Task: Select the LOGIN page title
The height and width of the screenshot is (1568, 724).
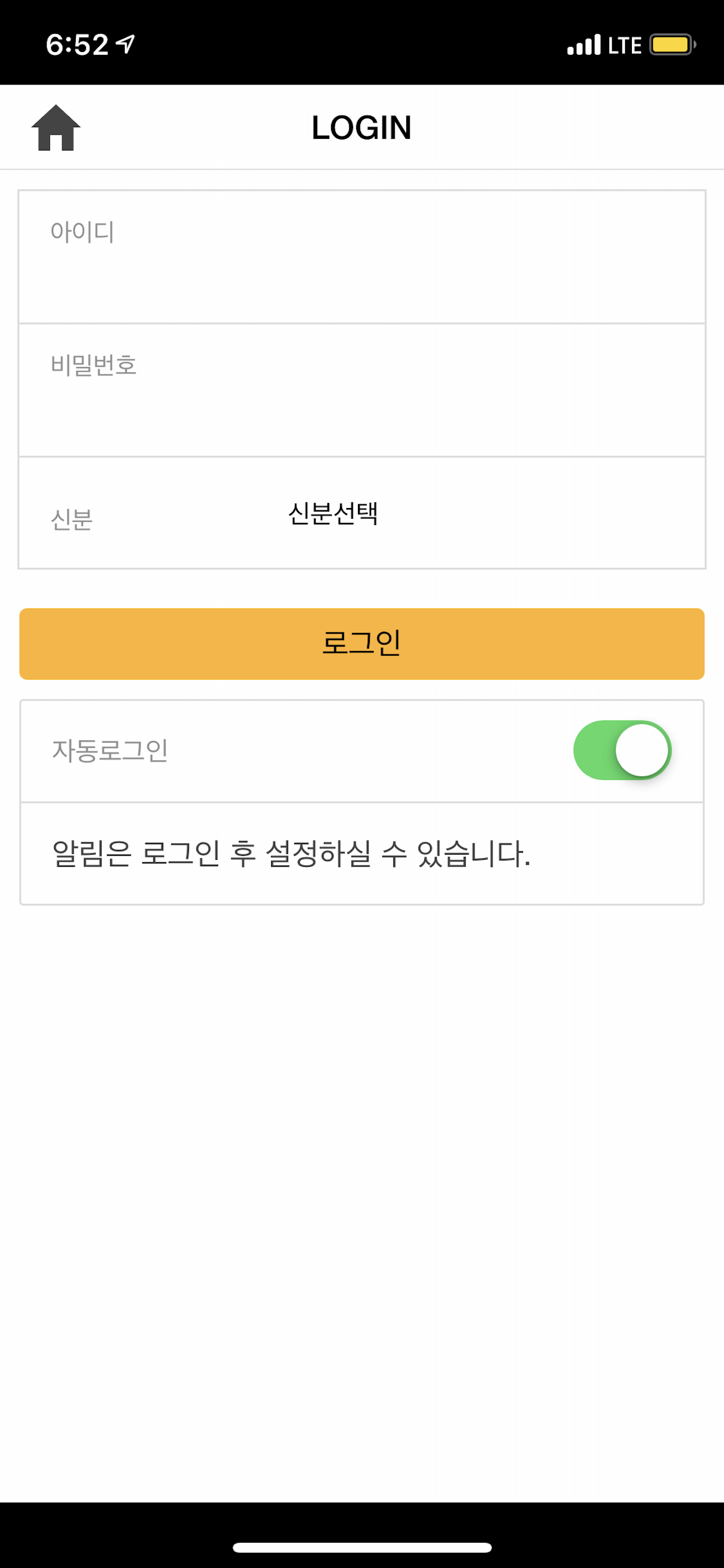Action: 361,127
